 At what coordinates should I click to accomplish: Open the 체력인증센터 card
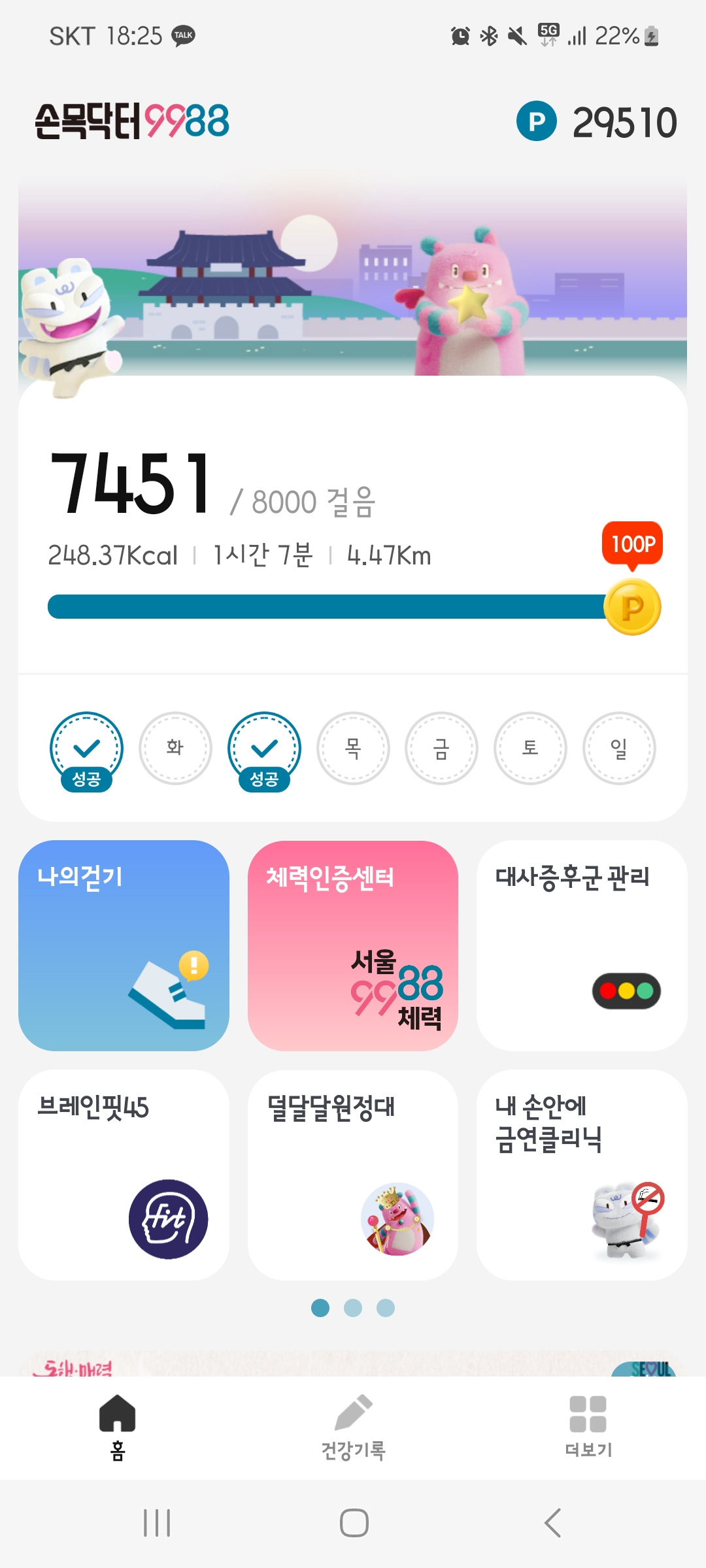point(353,945)
